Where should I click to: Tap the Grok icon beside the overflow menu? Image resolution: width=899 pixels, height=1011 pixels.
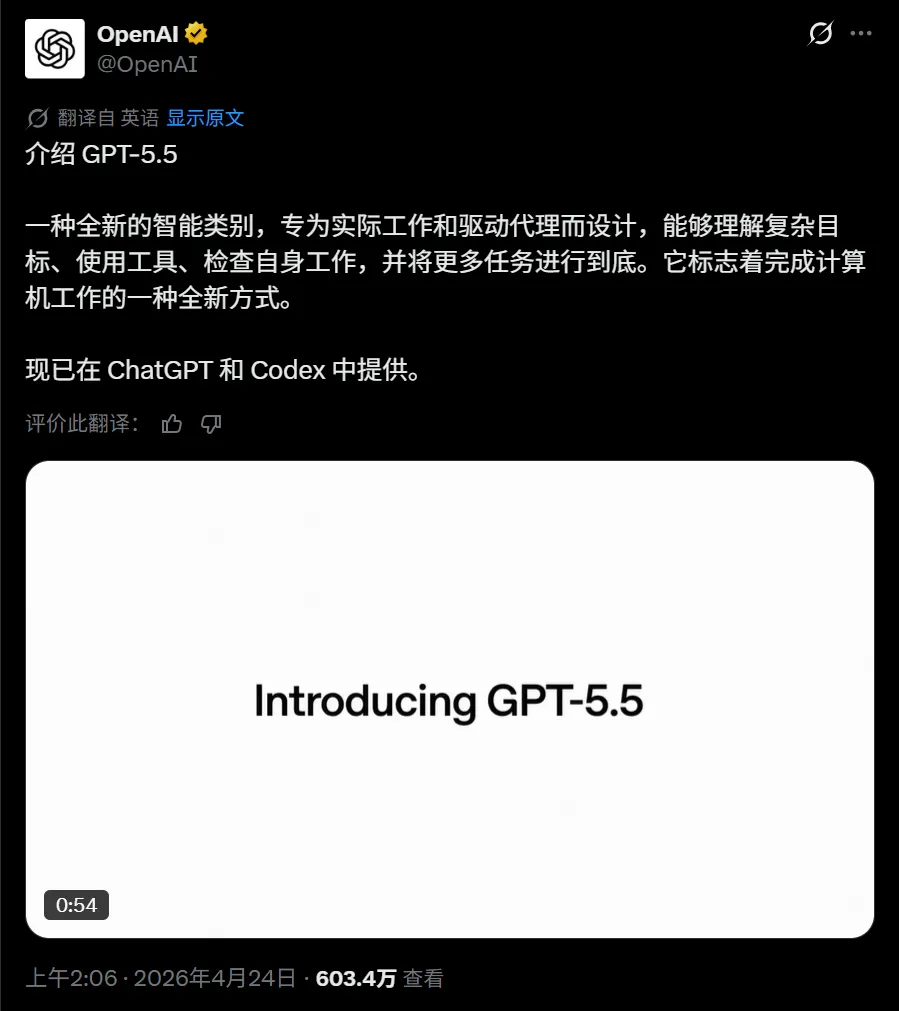[820, 33]
